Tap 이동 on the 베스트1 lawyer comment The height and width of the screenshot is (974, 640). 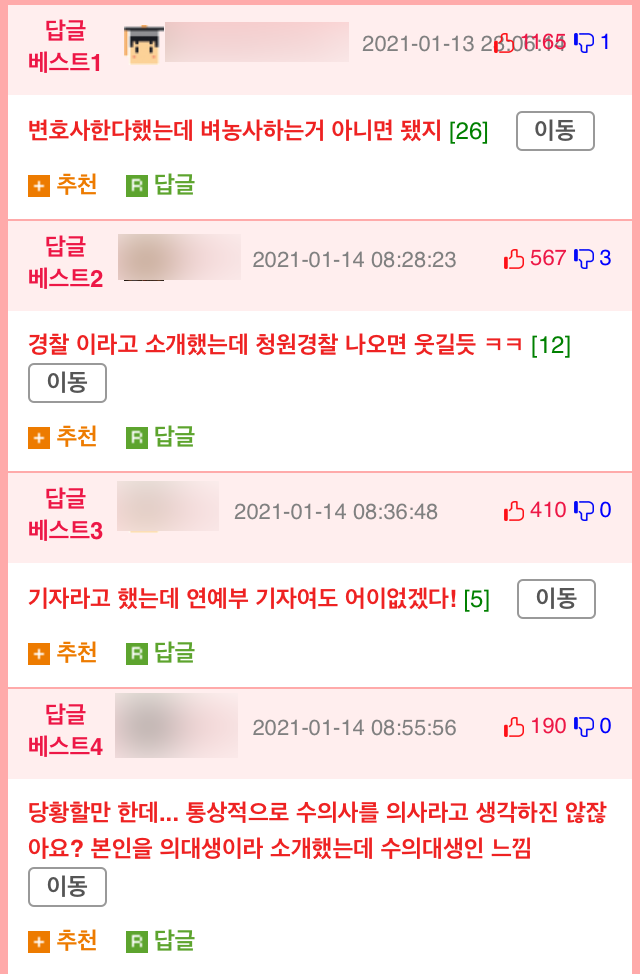tap(555, 131)
